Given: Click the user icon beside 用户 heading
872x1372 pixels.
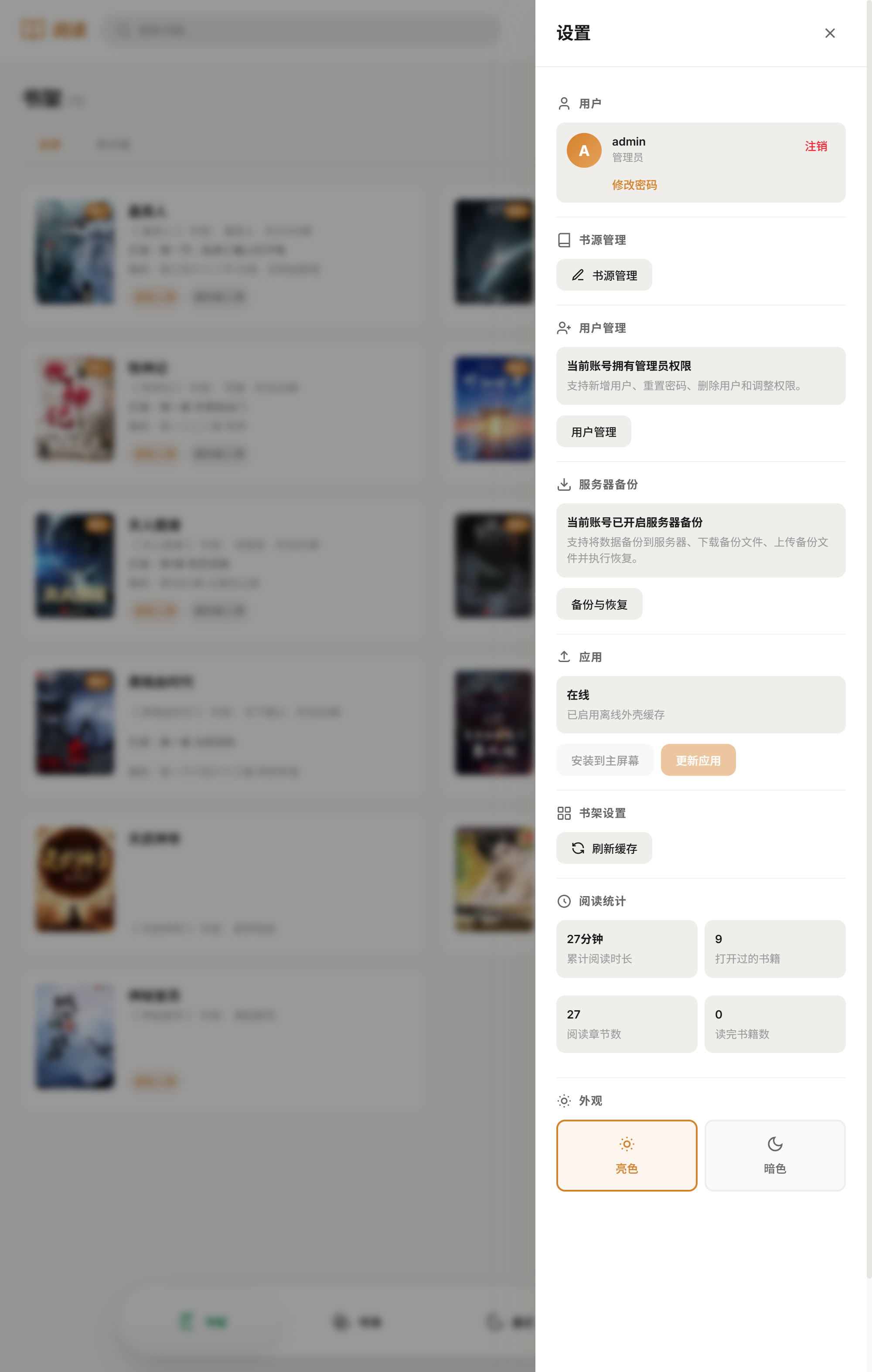Looking at the screenshot, I should [564, 103].
